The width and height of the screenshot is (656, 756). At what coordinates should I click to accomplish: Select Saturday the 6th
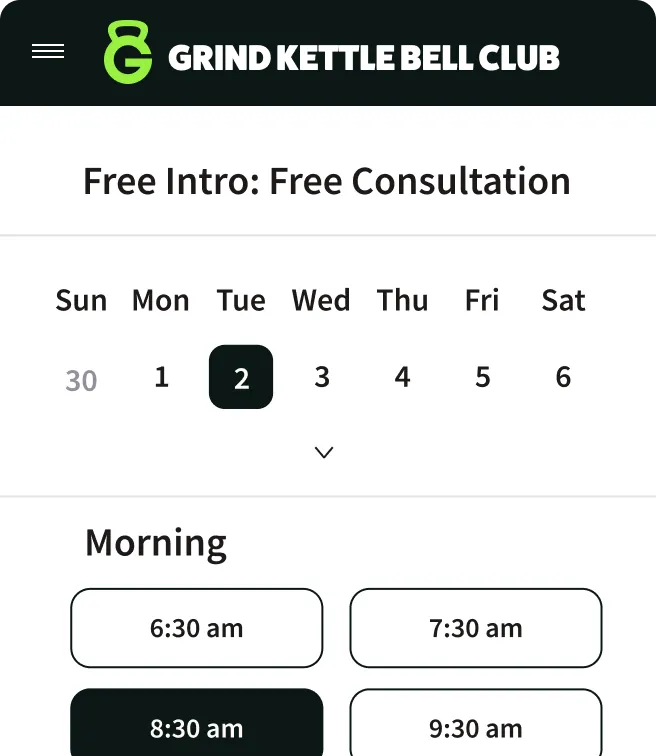pyautogui.click(x=563, y=377)
